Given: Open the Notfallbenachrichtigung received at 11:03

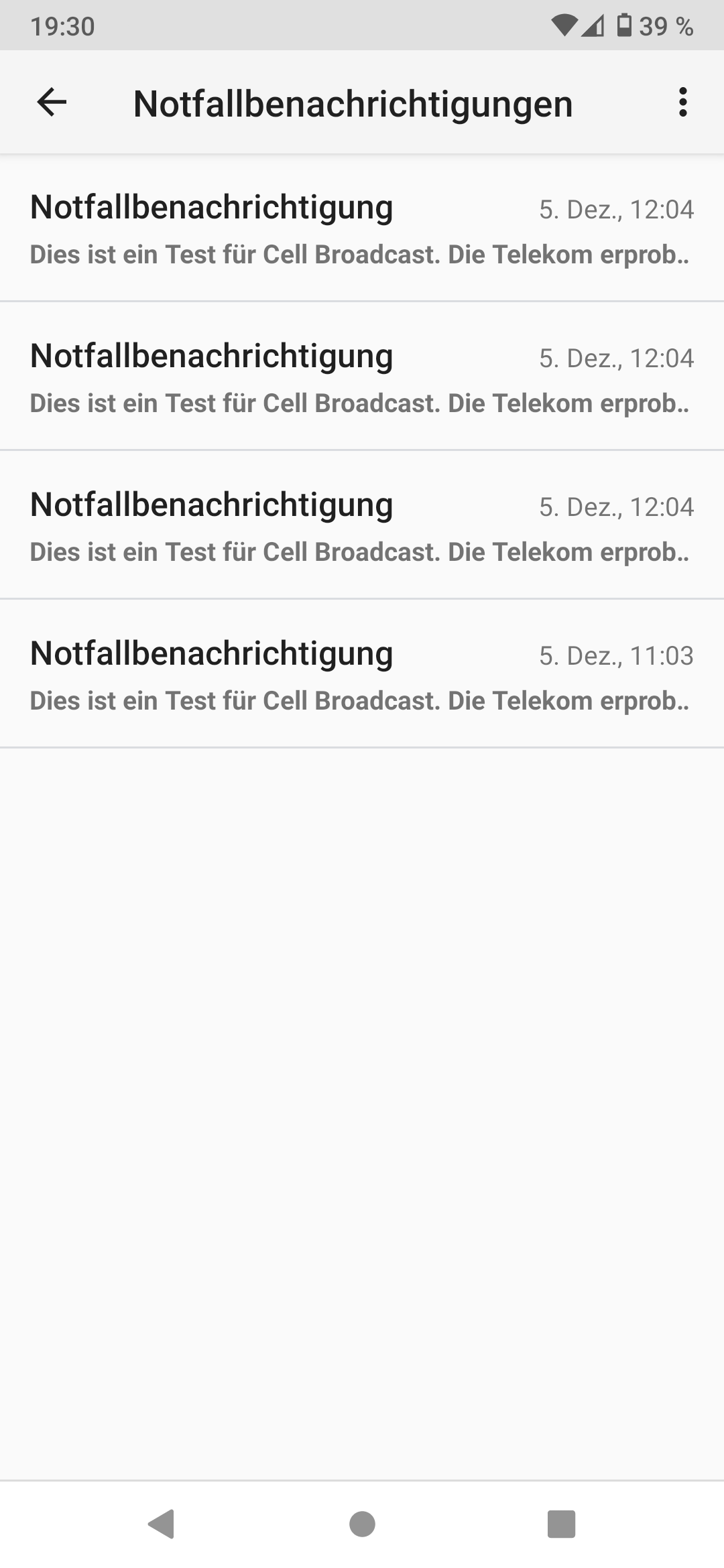Looking at the screenshot, I should point(362,673).
